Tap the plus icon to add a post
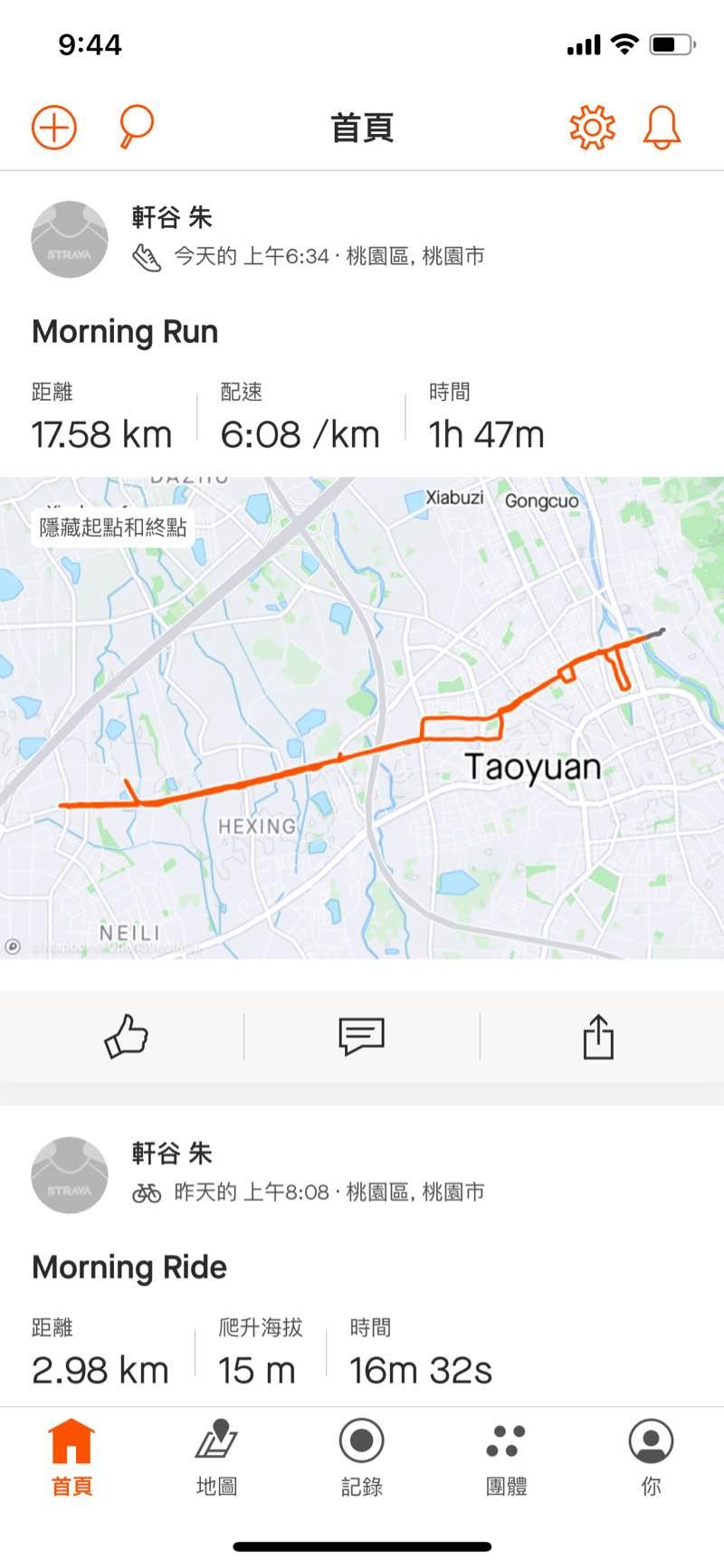This screenshot has width=724, height=1568. coord(54,128)
